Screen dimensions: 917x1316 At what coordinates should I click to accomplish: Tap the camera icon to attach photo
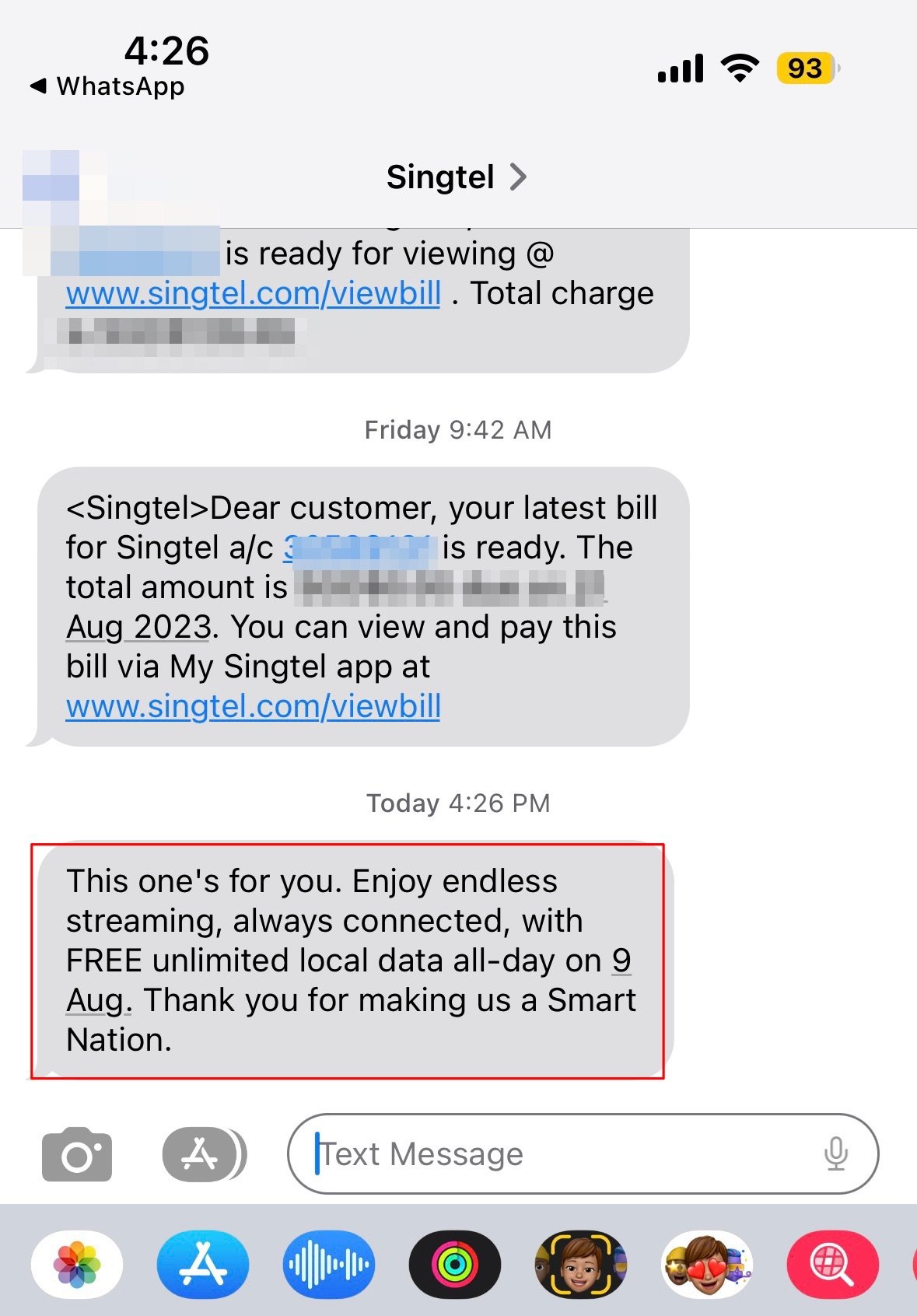76,1154
